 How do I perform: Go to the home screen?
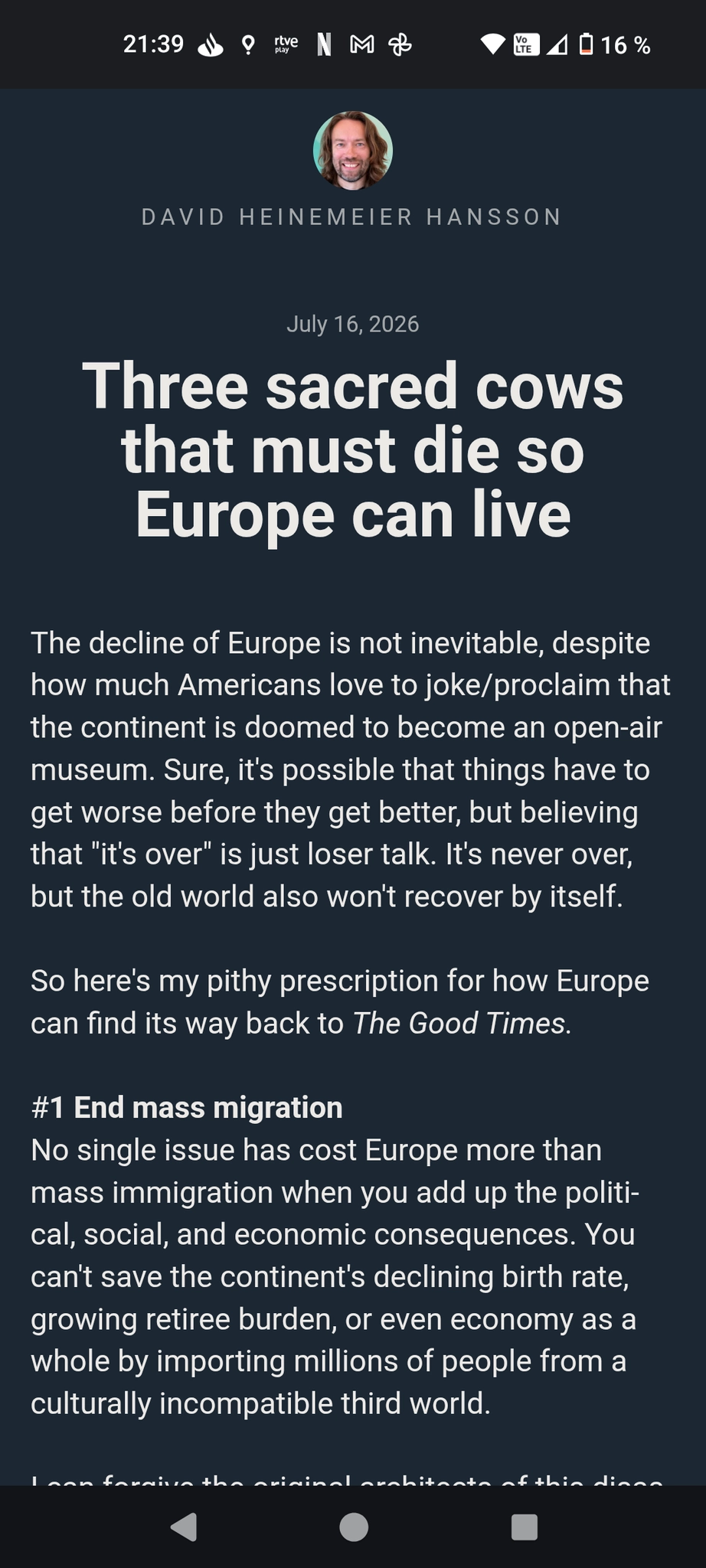353,1527
